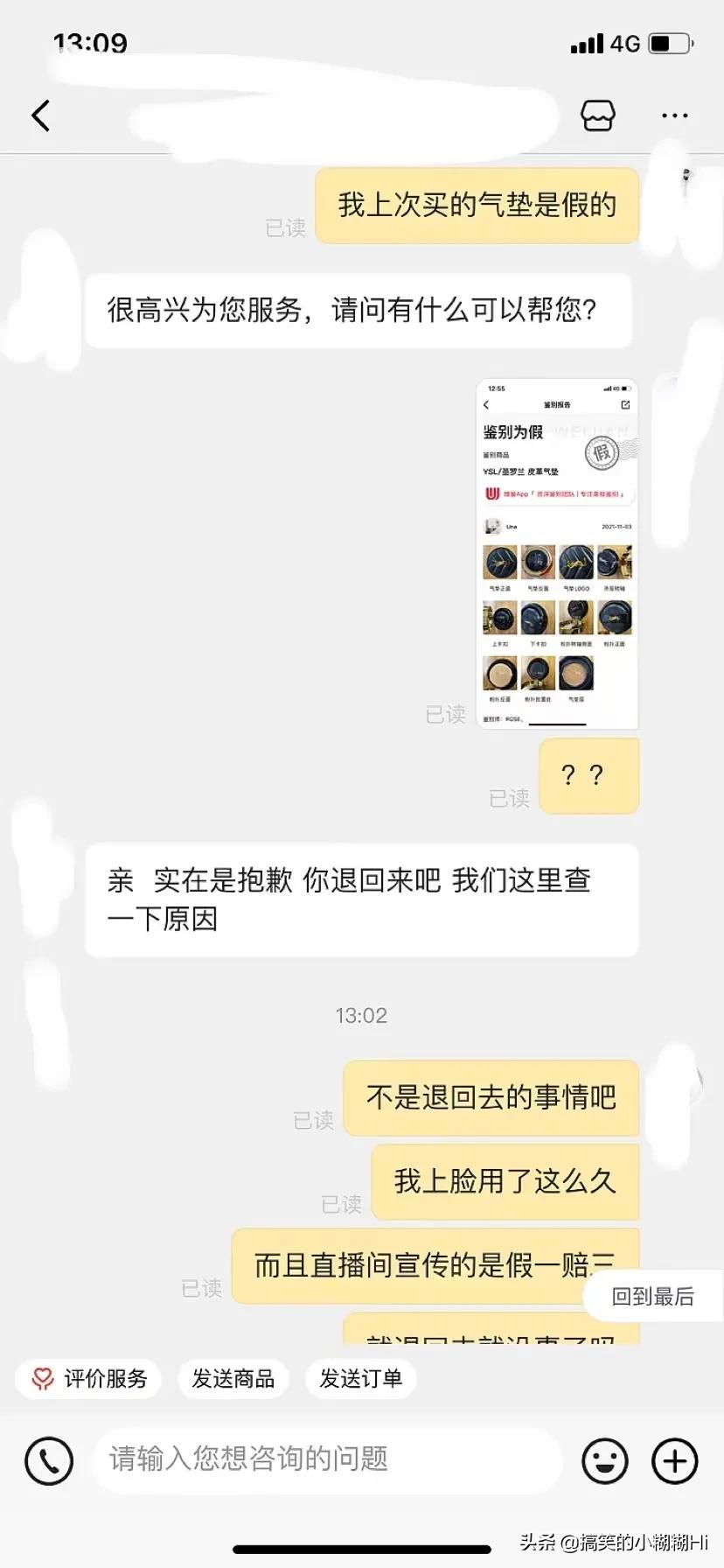
Task: Tap the 回到最后 button to jump down
Action: [x=651, y=1296]
